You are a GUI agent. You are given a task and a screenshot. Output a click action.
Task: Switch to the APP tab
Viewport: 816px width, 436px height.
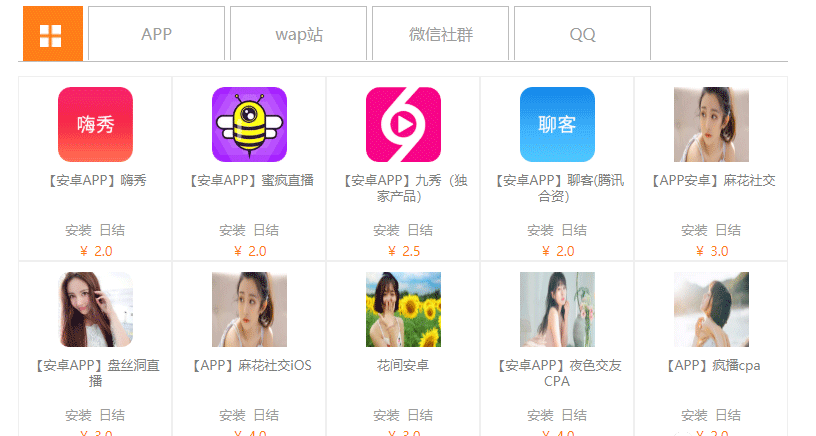point(156,34)
